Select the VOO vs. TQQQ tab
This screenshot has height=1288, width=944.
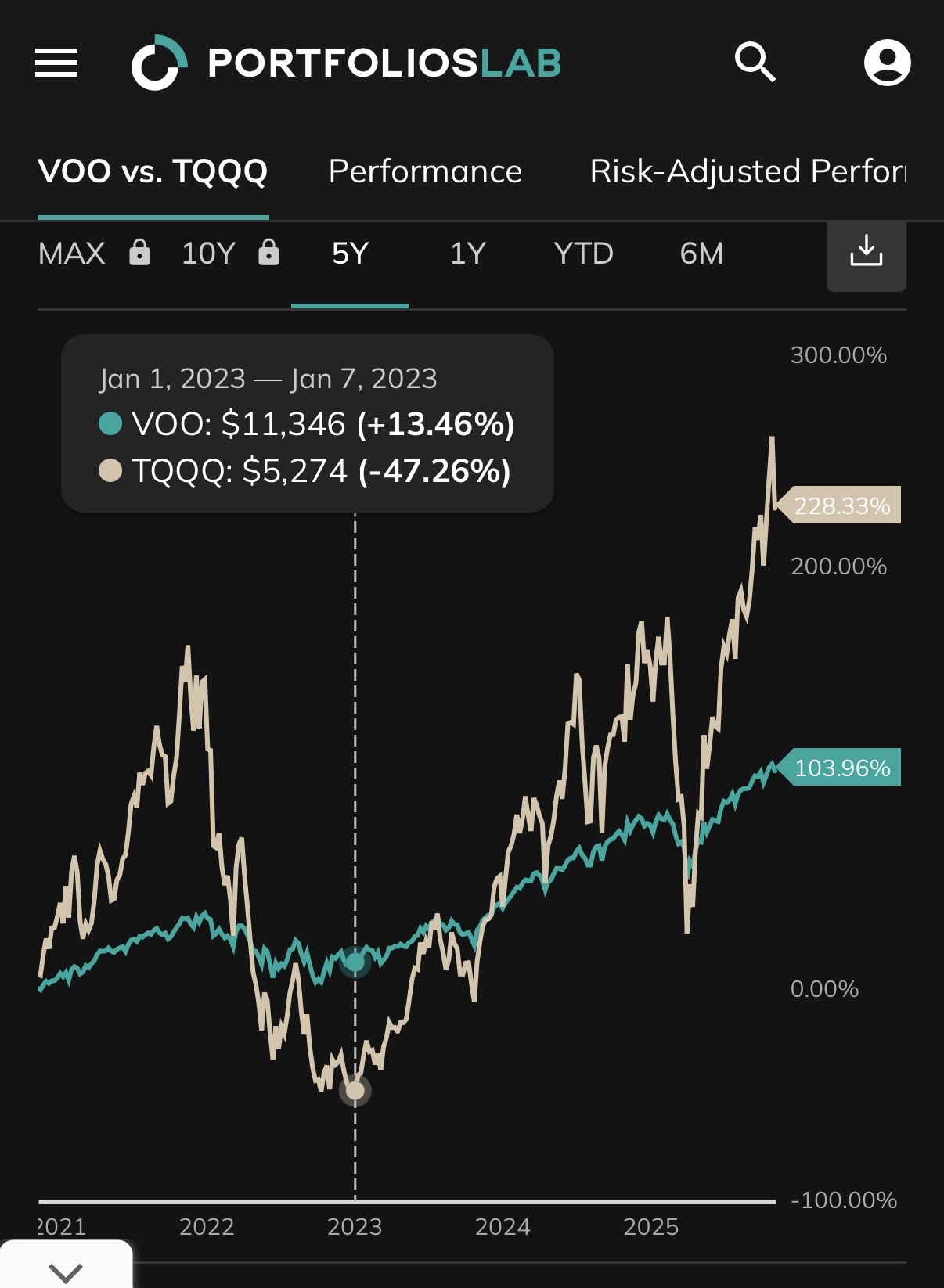click(153, 171)
